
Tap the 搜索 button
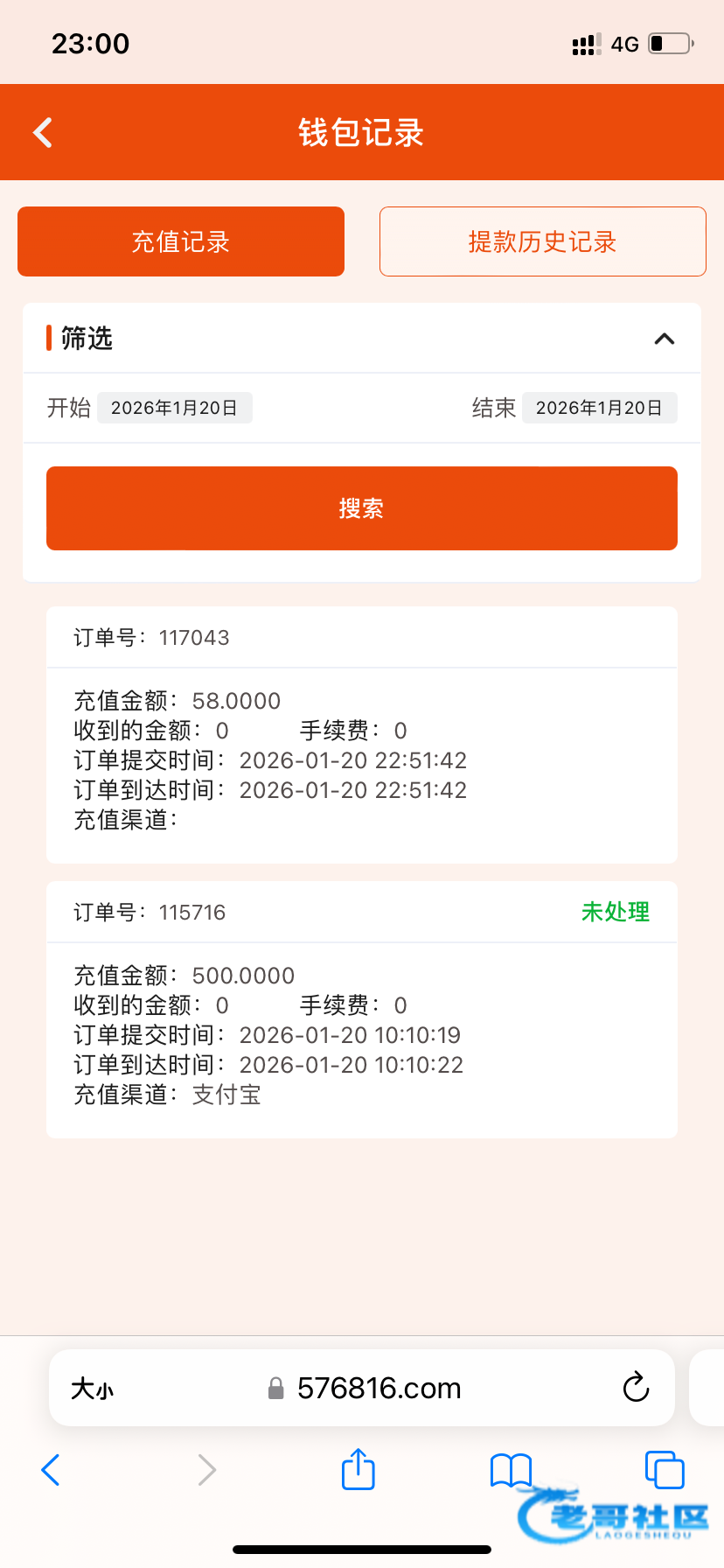[362, 508]
